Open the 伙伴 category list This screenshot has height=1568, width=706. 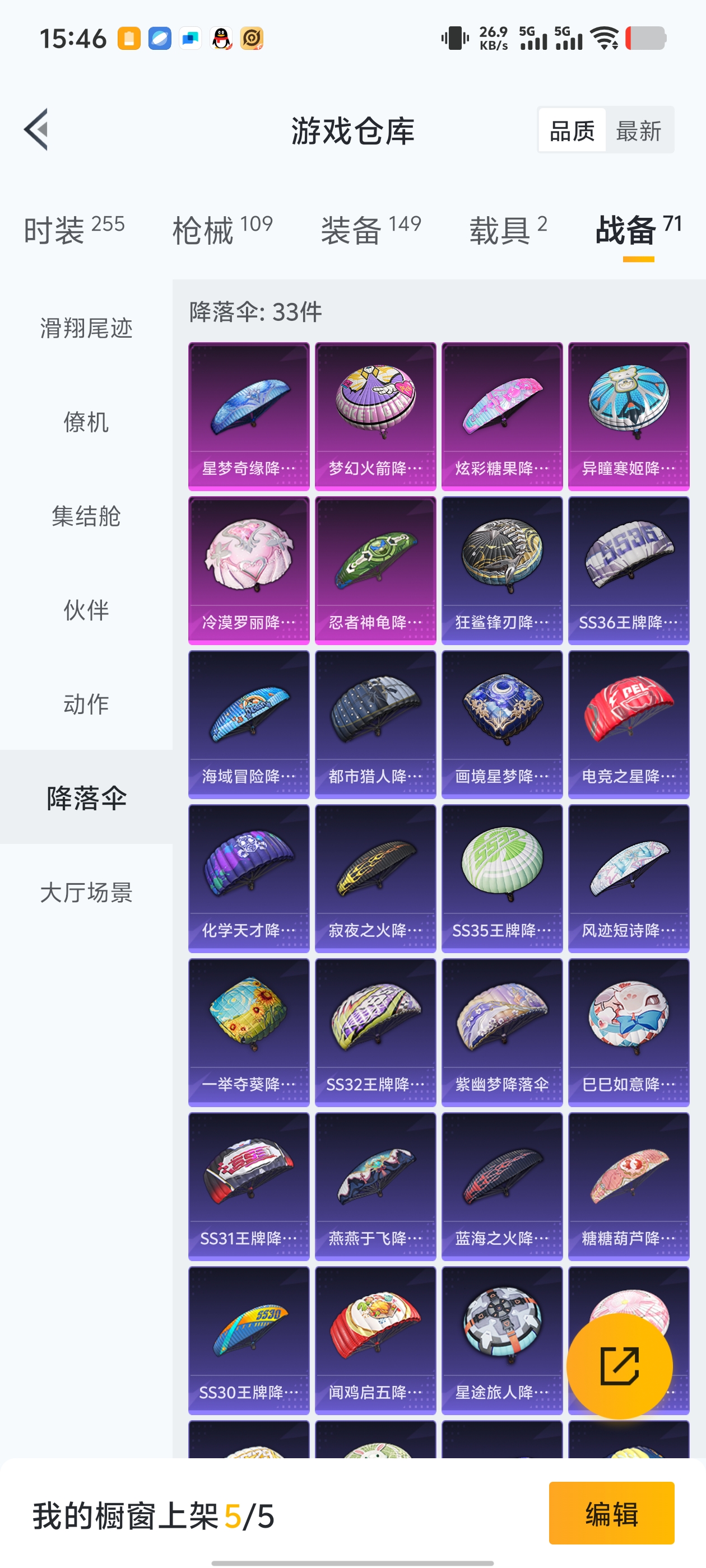[86, 610]
